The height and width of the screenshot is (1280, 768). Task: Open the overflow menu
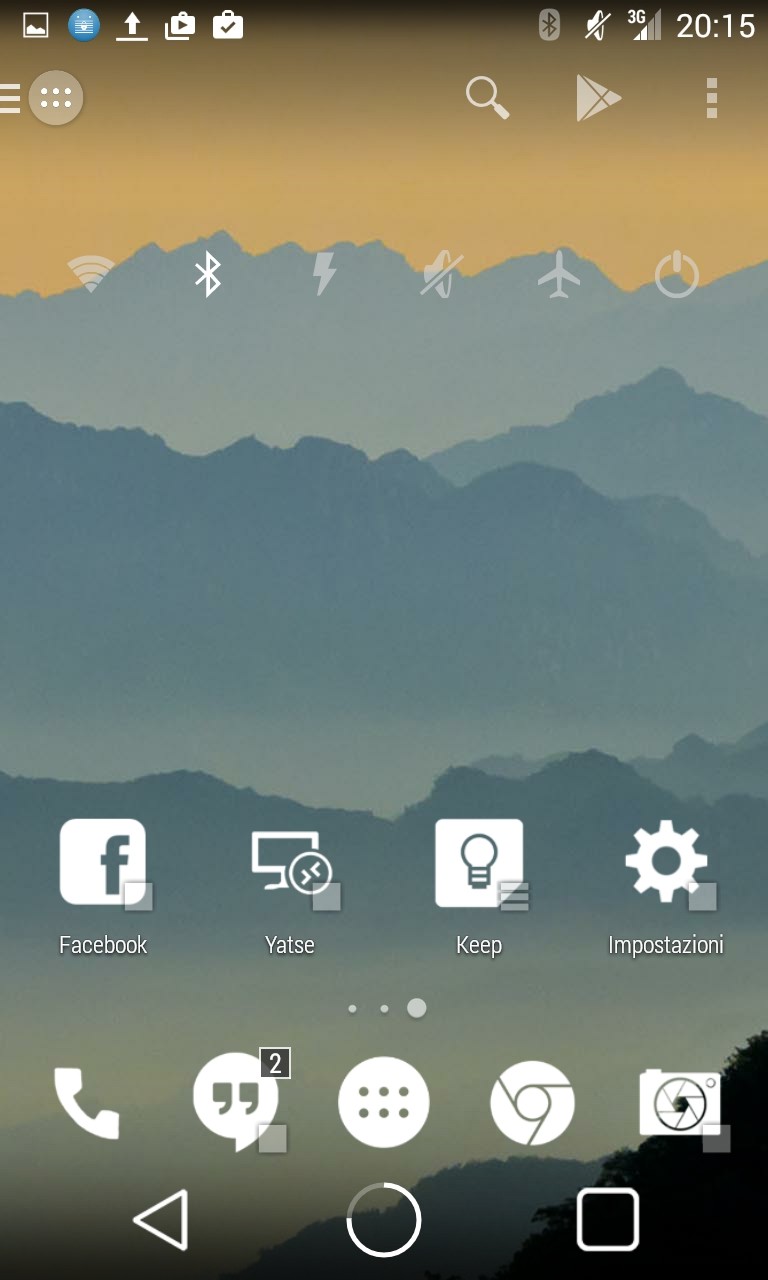pos(711,98)
